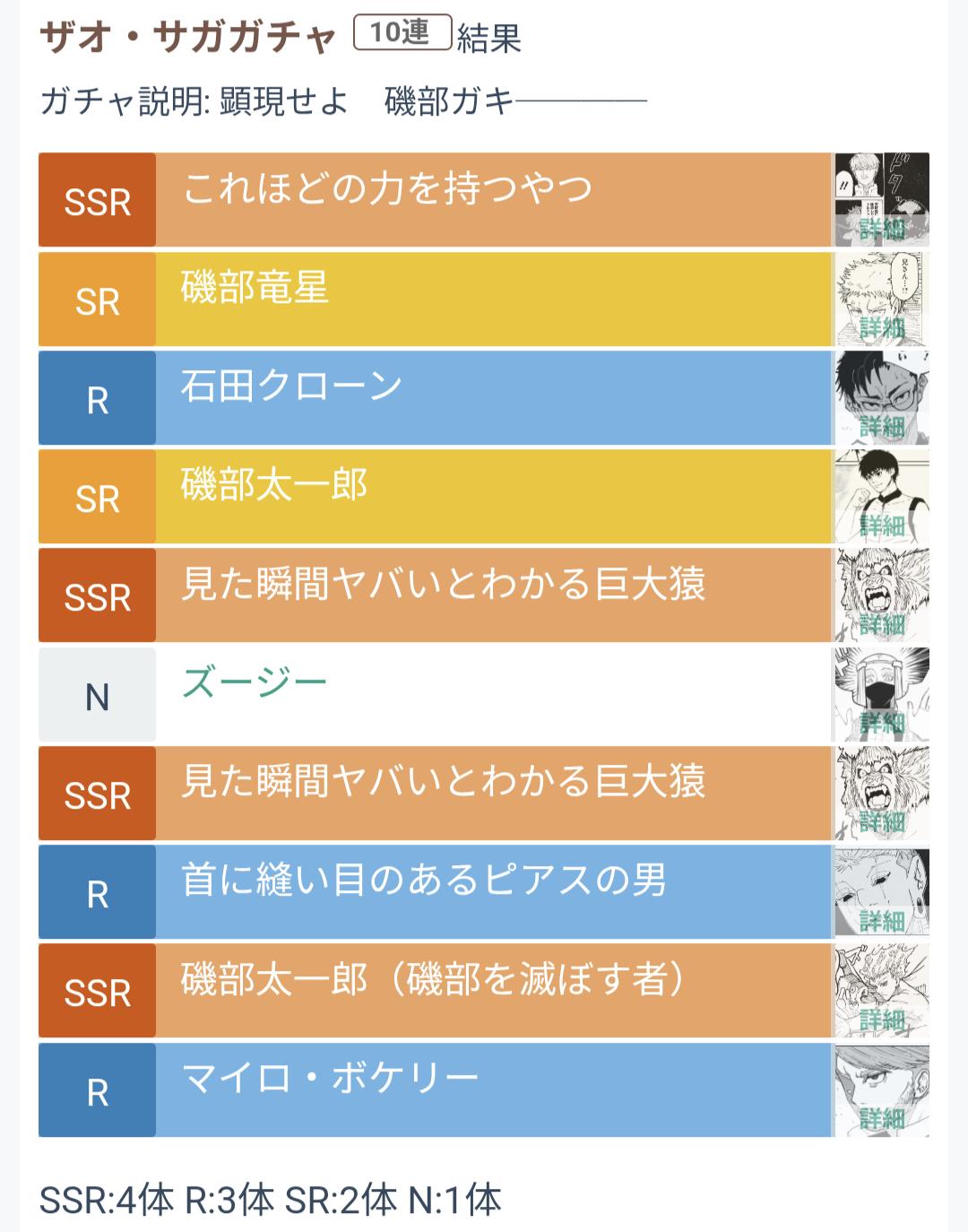Open details for これほどの力を持つやつ

pyautogui.click(x=882, y=200)
